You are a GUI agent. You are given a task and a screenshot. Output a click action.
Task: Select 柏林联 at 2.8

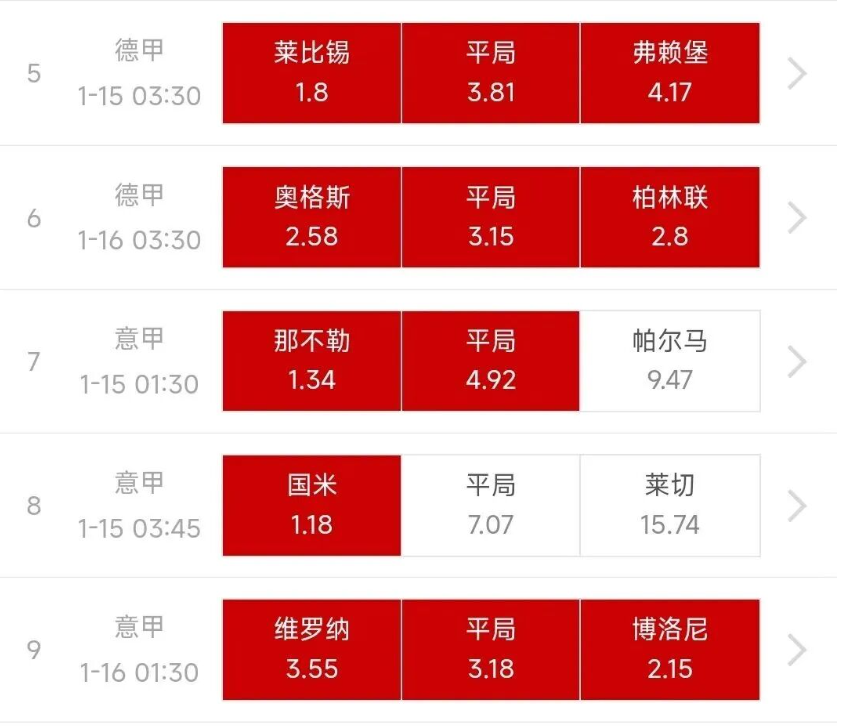(669, 217)
